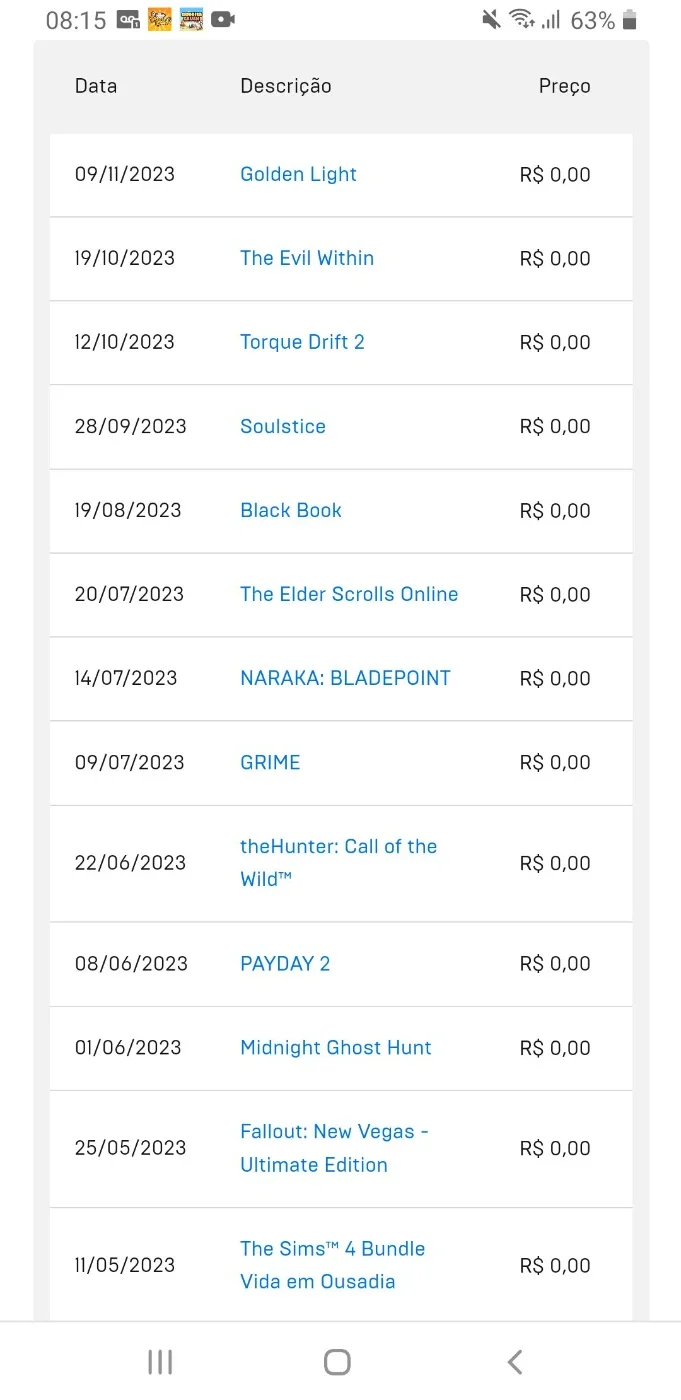Tap the Black Book link
The image size is (681, 1400).
click(x=291, y=510)
